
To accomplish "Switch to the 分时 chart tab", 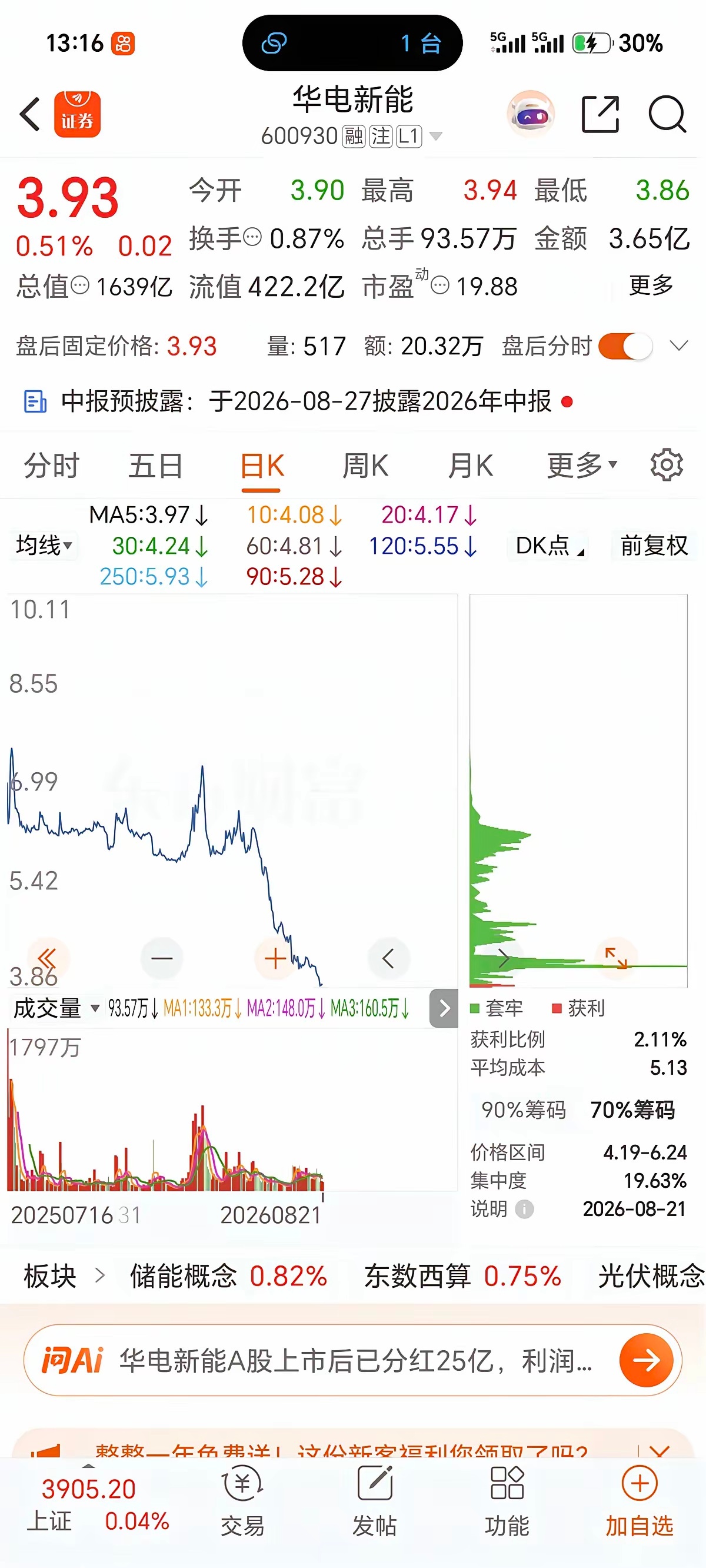I will tap(52, 466).
